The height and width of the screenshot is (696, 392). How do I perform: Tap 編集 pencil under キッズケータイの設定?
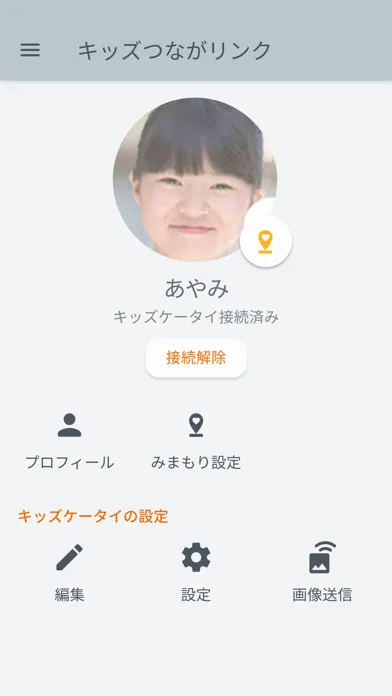70,573
